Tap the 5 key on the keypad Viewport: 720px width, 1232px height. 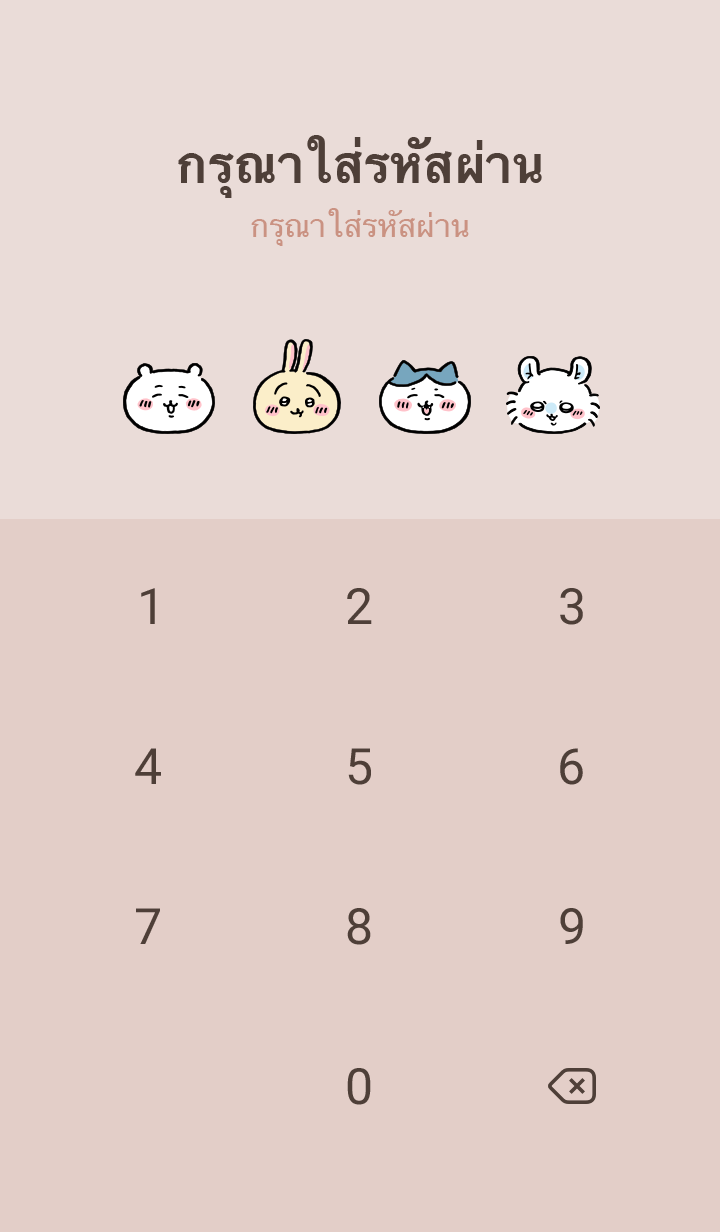pyautogui.click(x=359, y=767)
